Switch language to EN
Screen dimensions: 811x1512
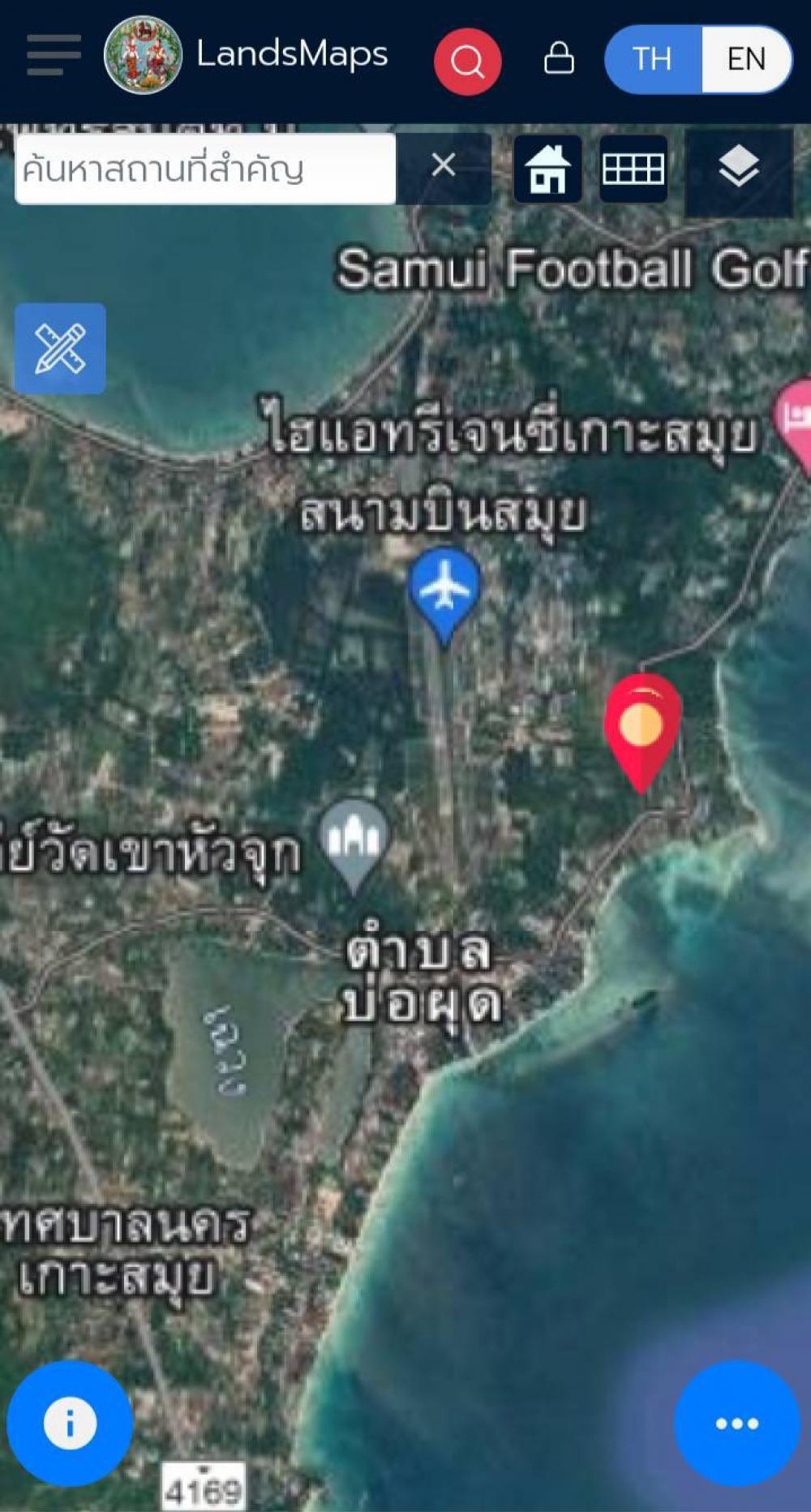[746, 58]
